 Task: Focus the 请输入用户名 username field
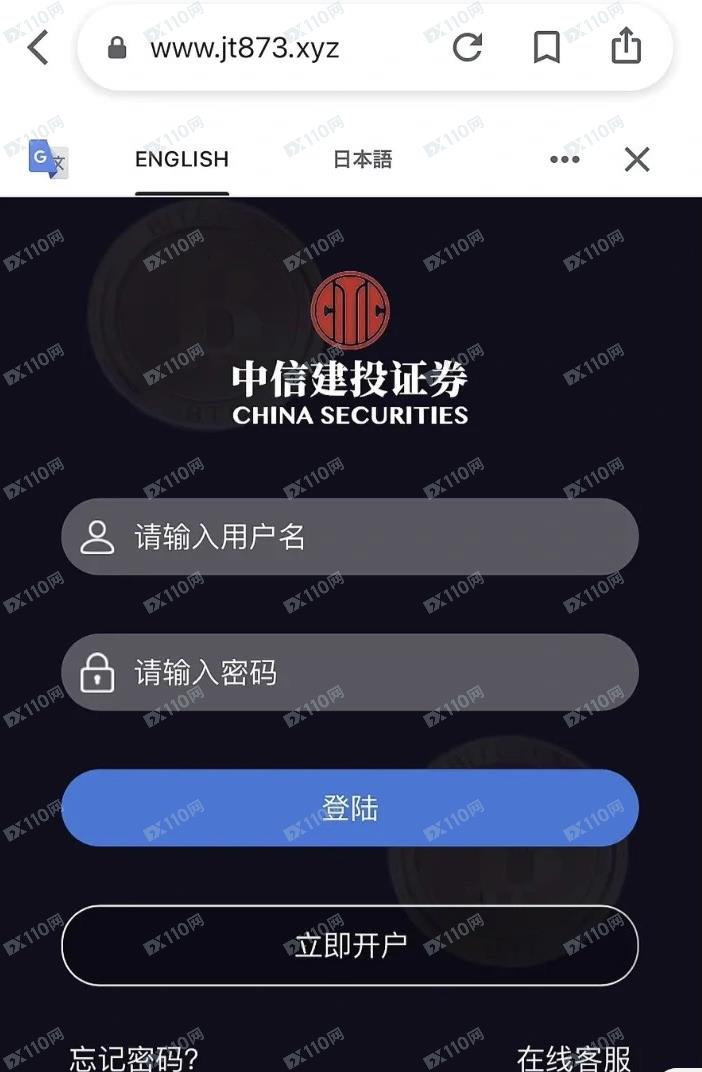tap(350, 537)
